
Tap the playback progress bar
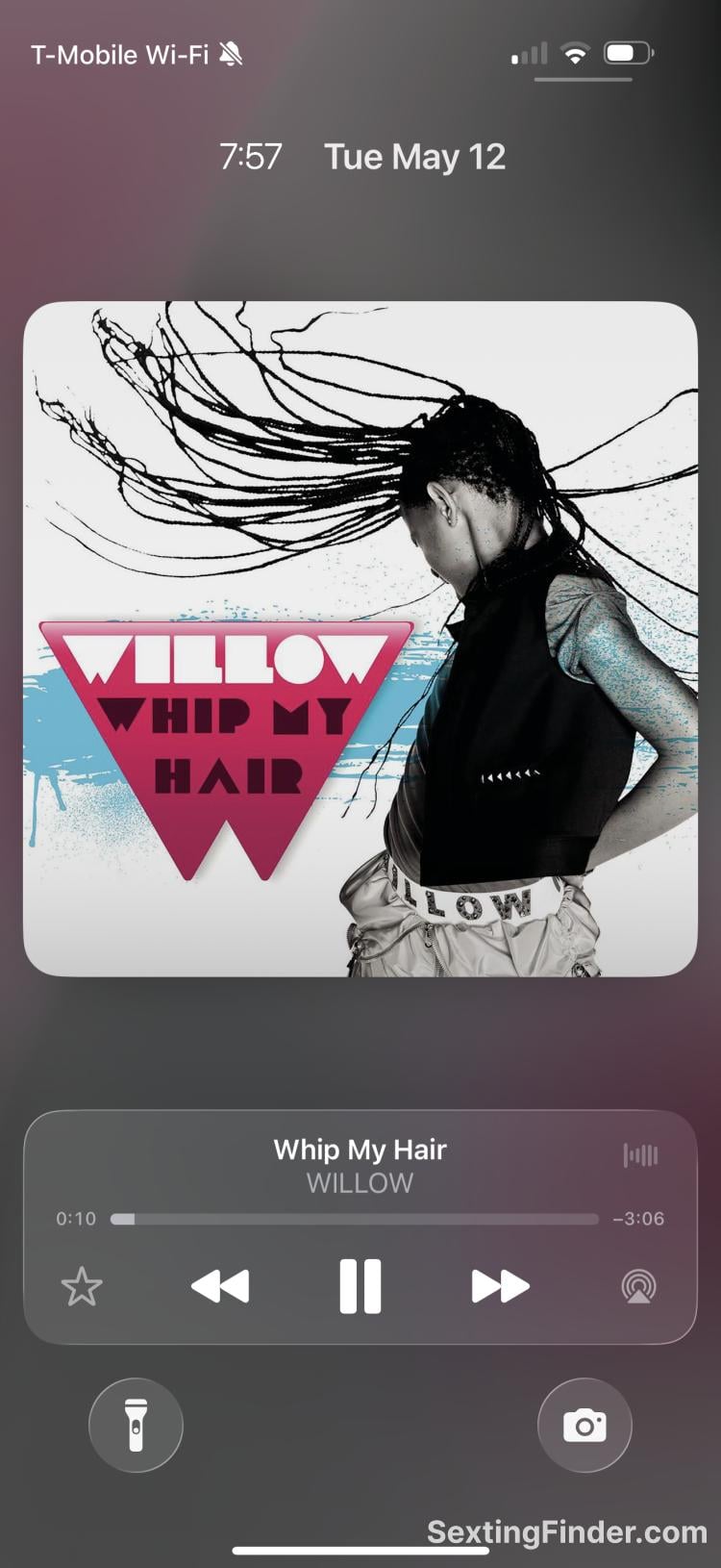tap(355, 1219)
